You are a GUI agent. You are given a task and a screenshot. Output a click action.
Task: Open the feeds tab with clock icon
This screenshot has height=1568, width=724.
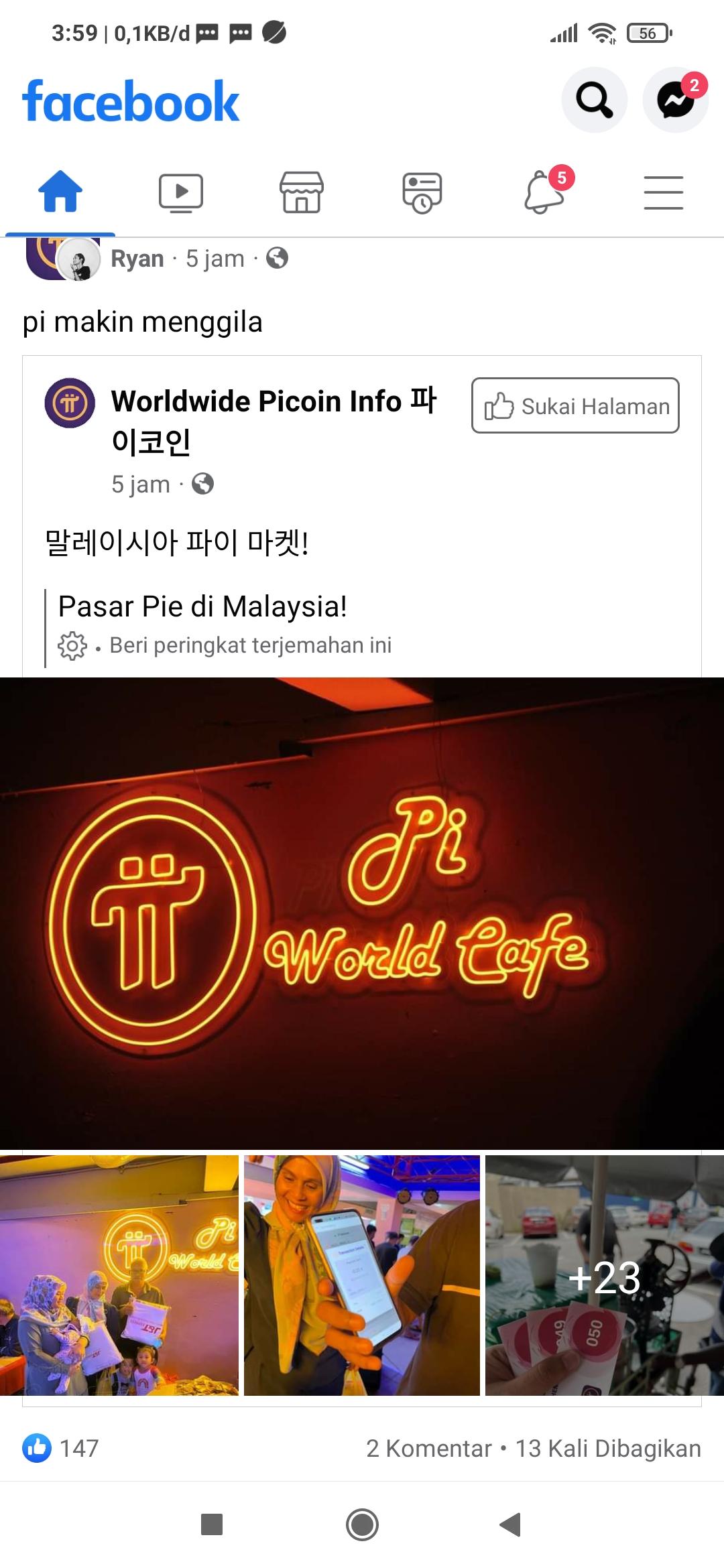tap(422, 192)
